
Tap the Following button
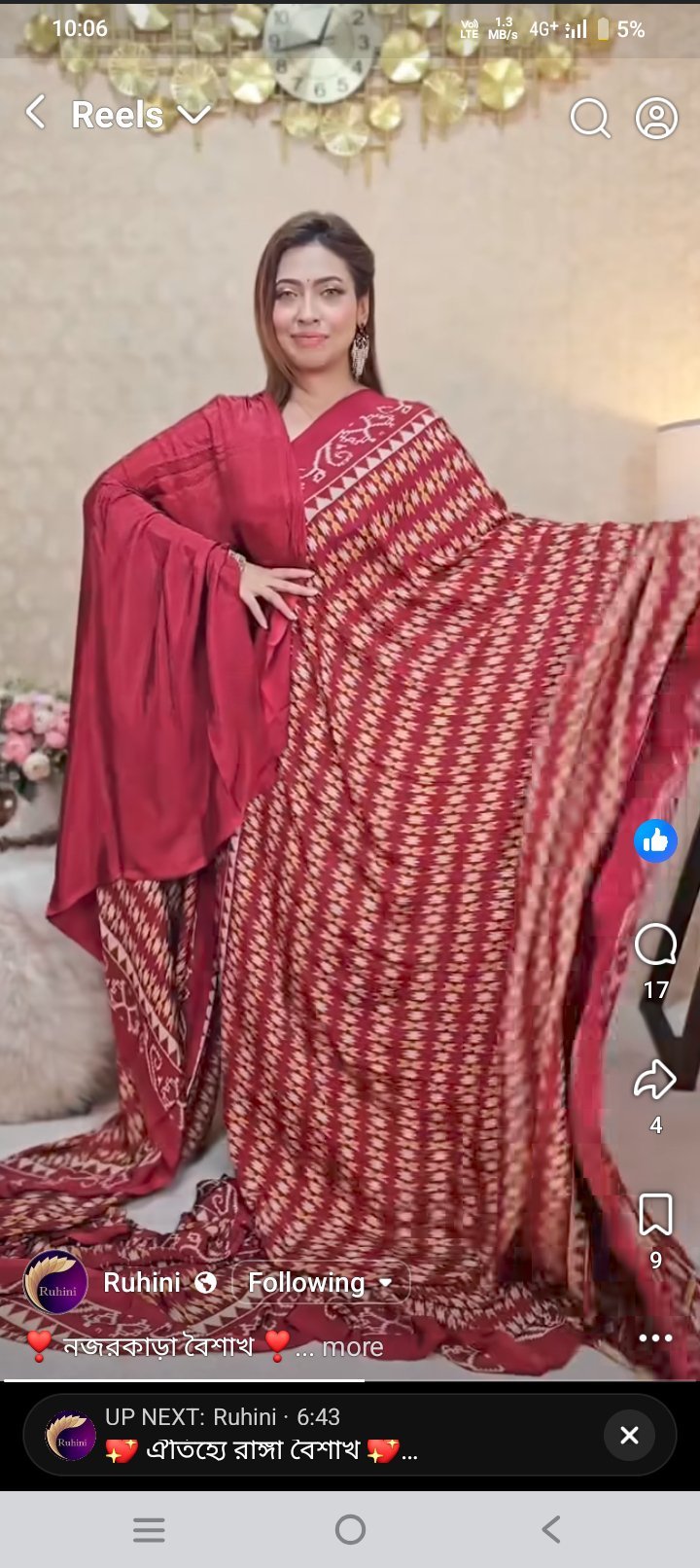point(320,1282)
